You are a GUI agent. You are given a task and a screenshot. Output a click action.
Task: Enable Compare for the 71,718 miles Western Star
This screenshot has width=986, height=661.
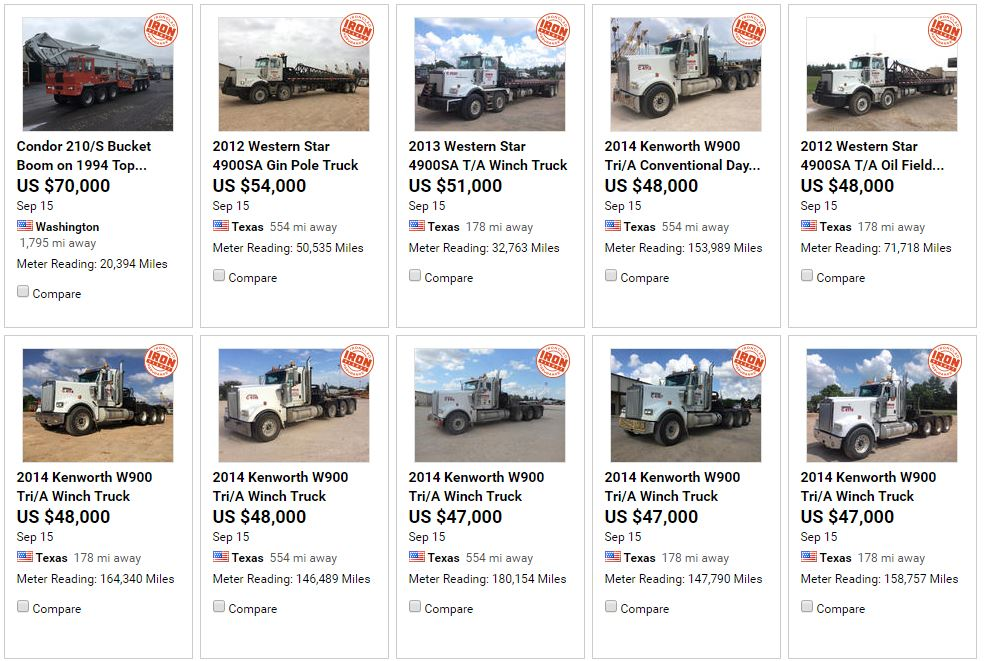pyautogui.click(x=807, y=276)
